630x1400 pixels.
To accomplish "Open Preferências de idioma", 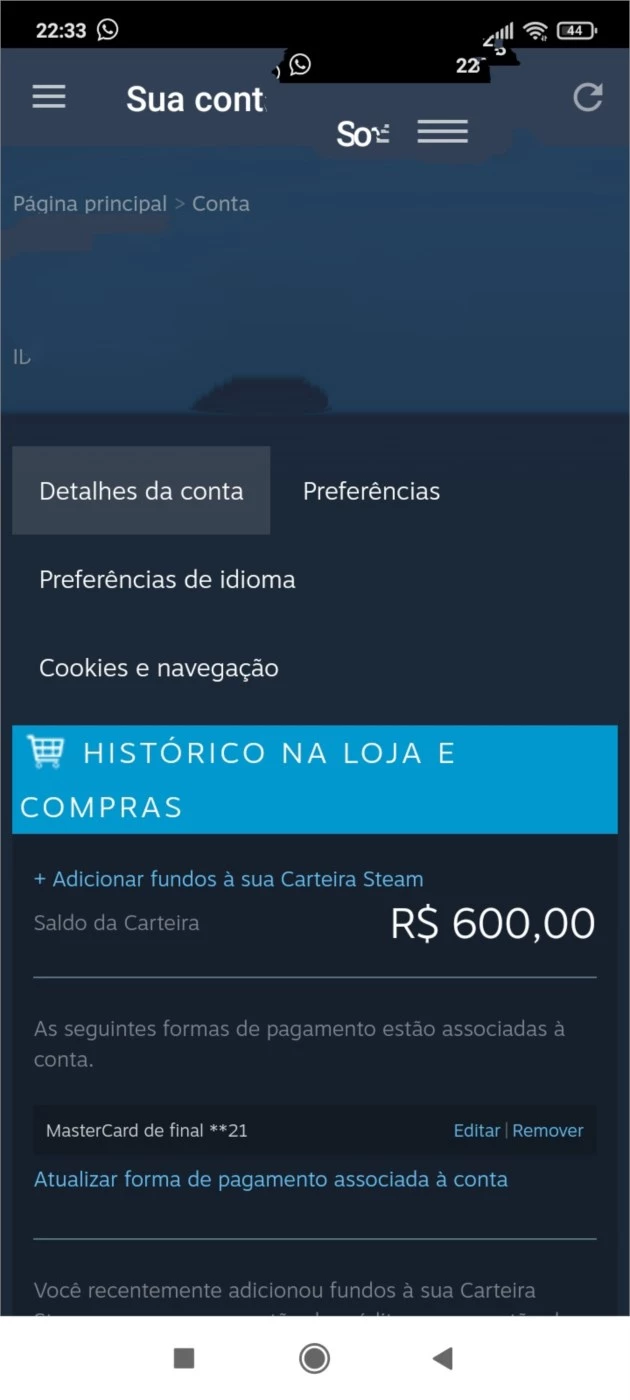I will click(x=167, y=580).
